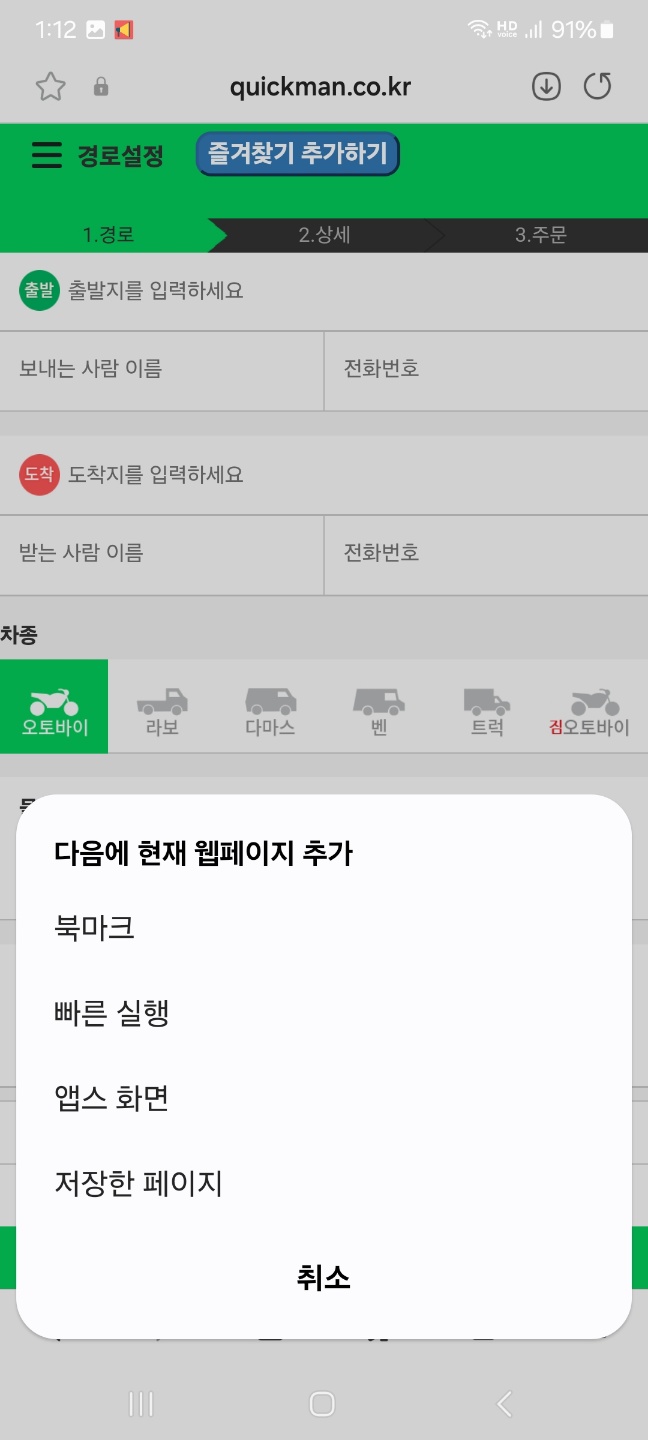This screenshot has height=1440, width=648.
Task: Add page to 빠른 실행
Action: [111, 1013]
